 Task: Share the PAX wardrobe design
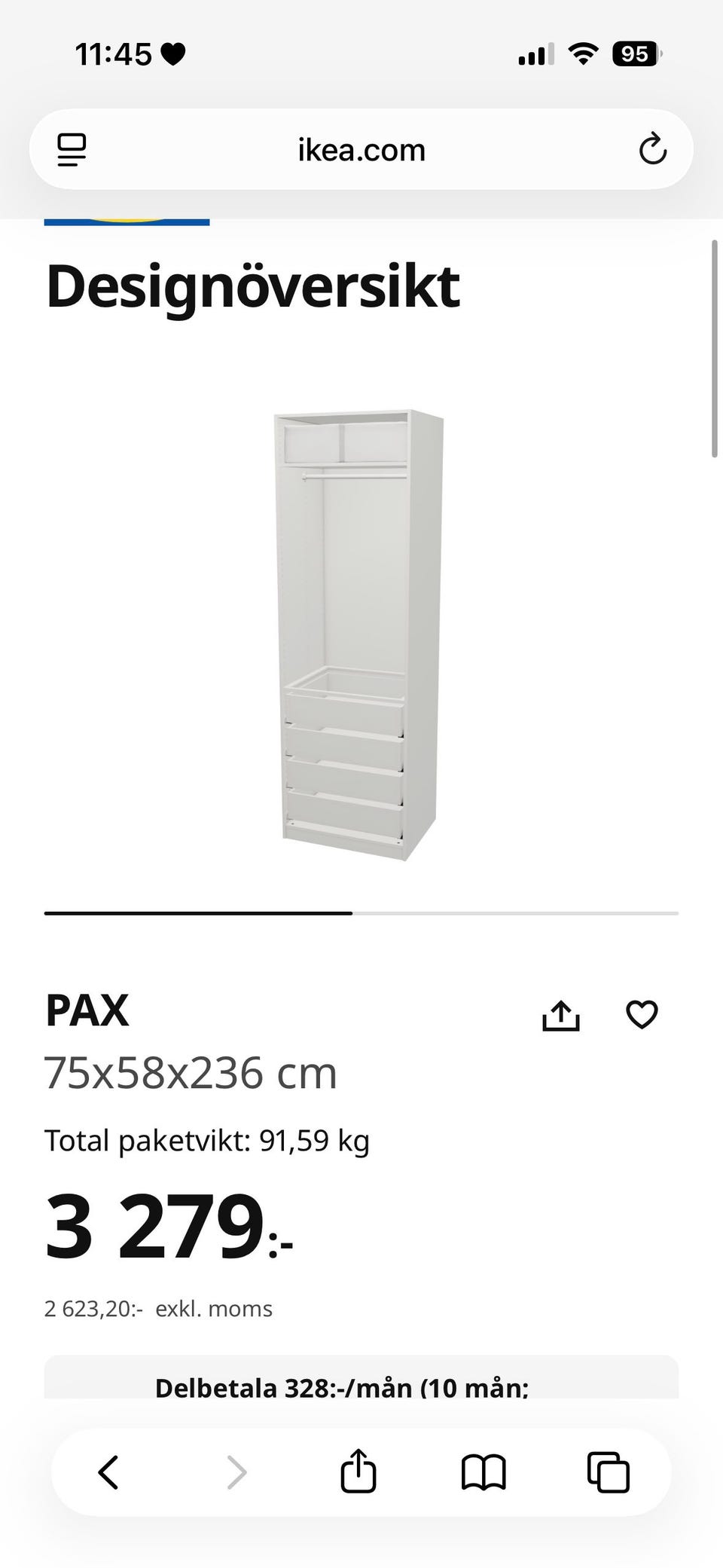(x=561, y=1016)
